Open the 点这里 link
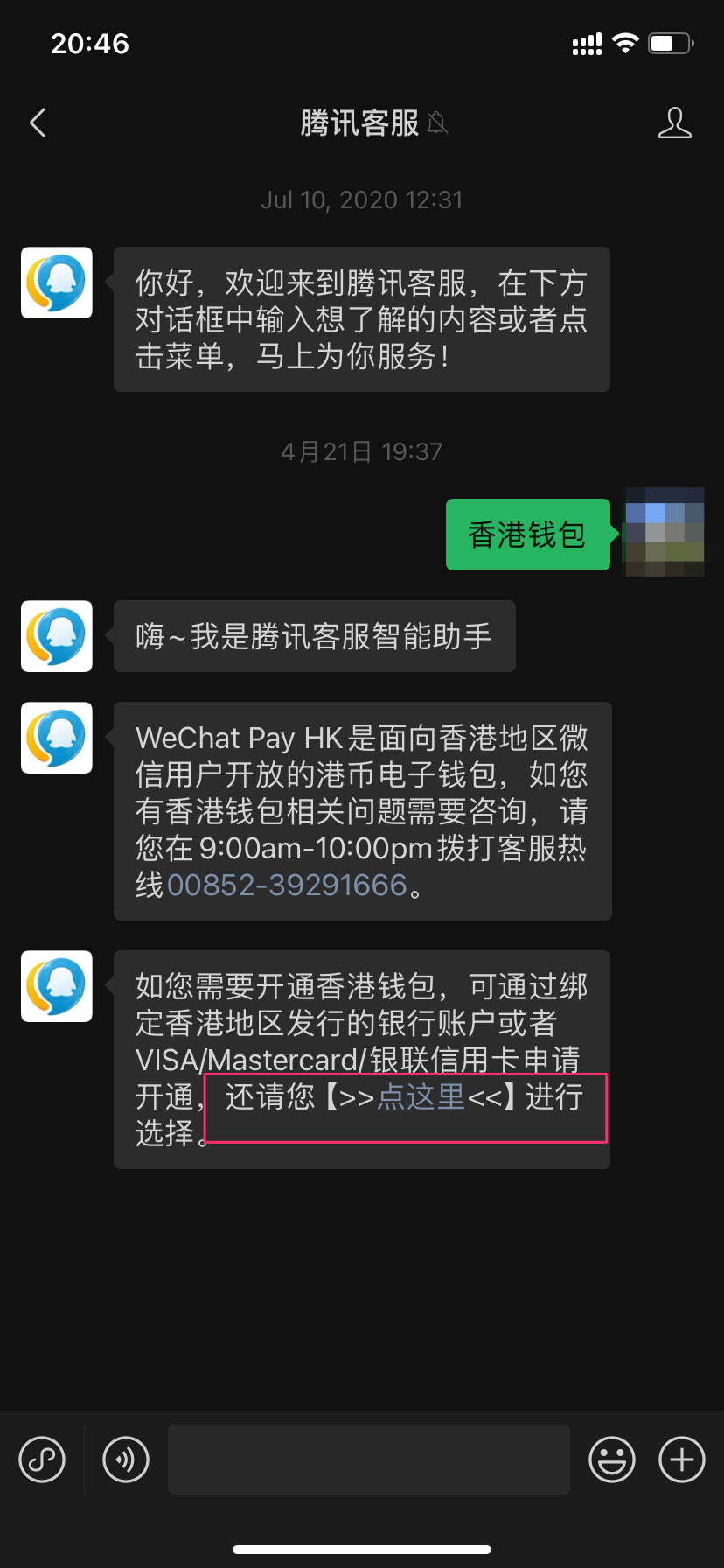724x1568 pixels. (x=421, y=1096)
